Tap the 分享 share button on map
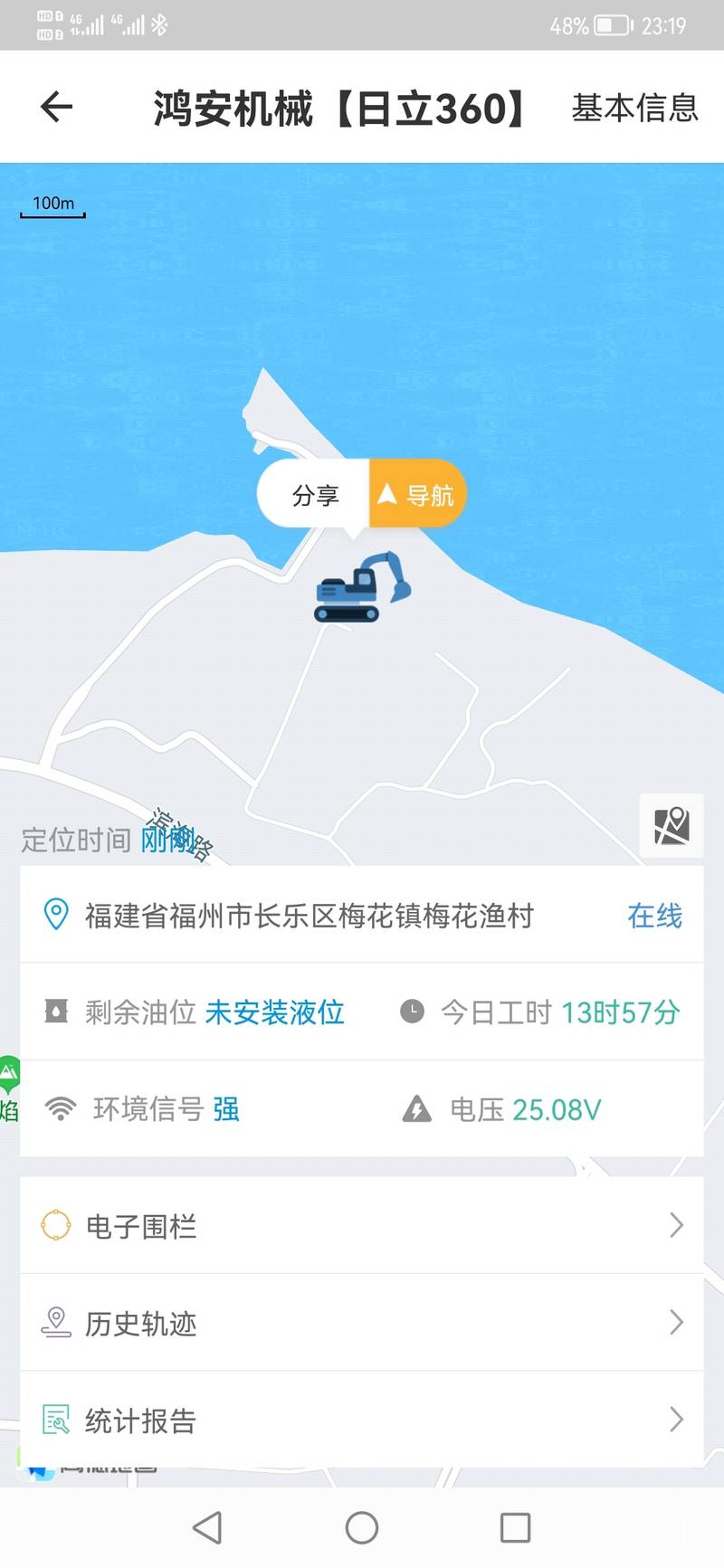Screen dimensions: 724x1568 point(315,495)
